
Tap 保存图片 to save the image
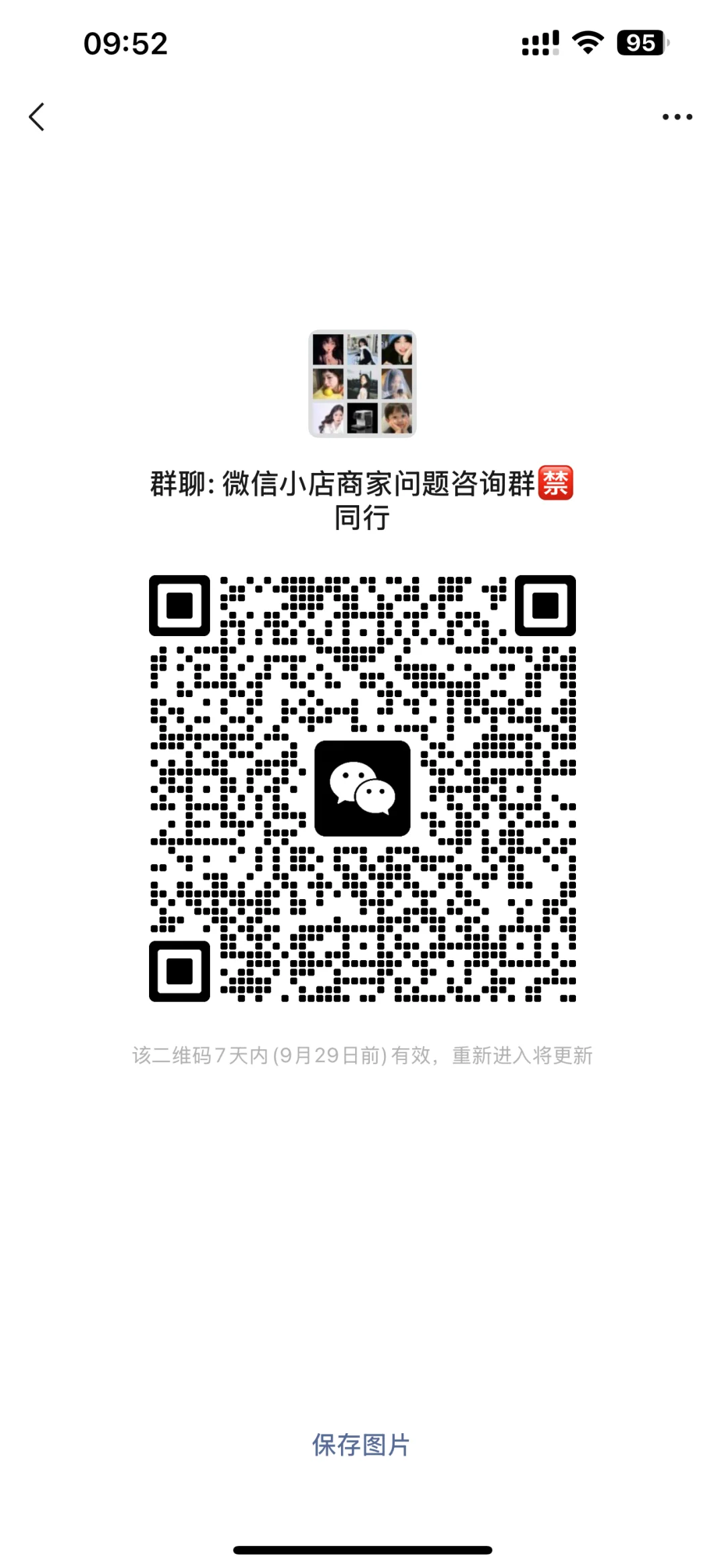click(x=361, y=1445)
